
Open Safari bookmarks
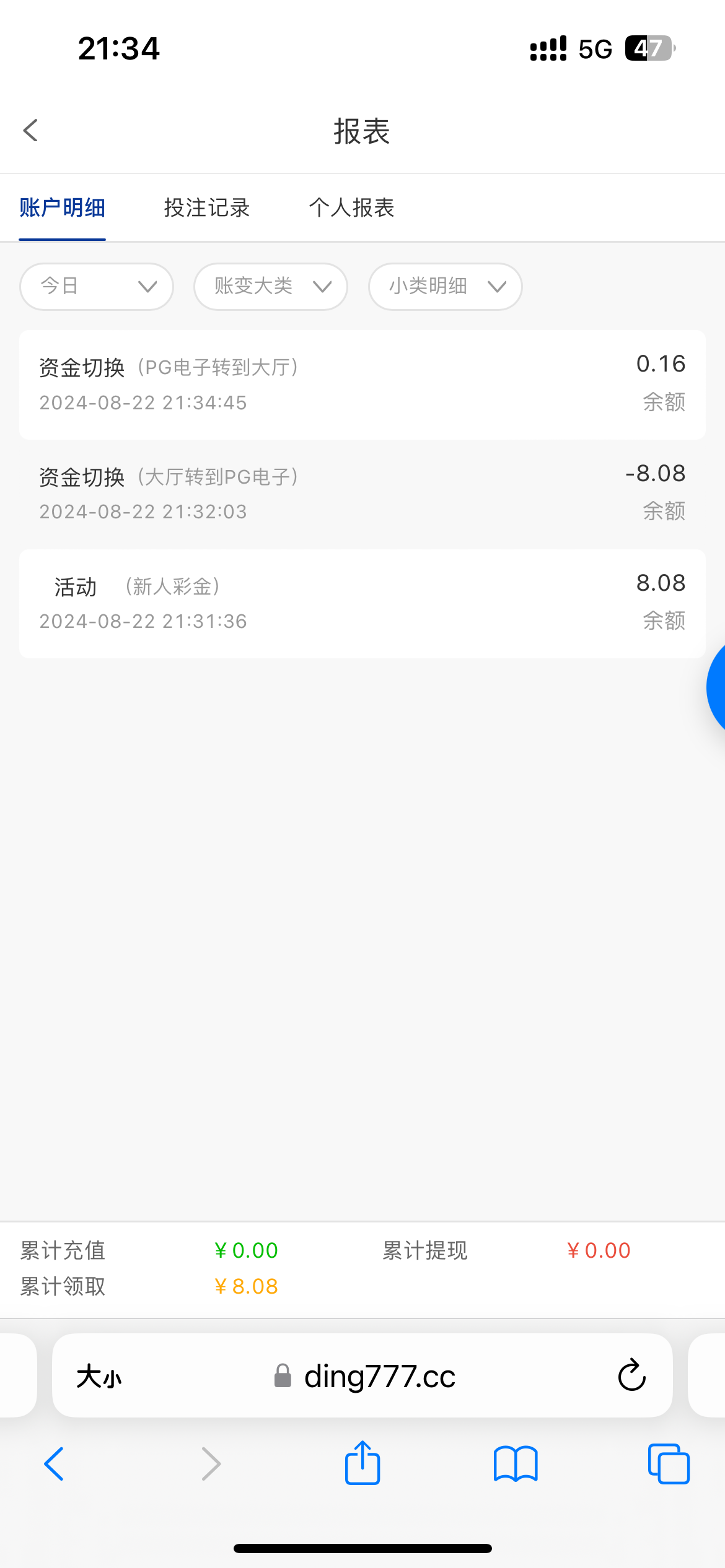click(516, 1464)
